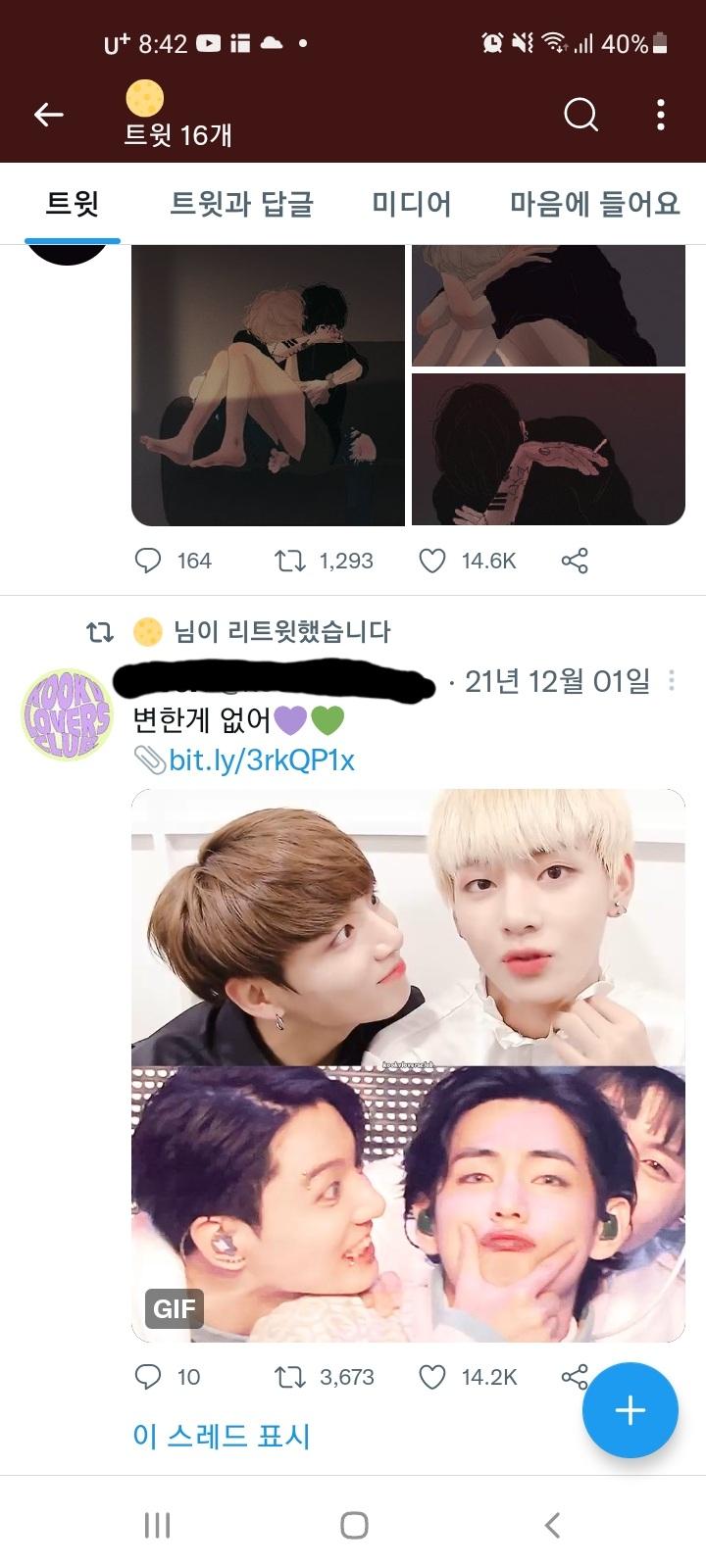Viewport: 706px width, 1568px height.
Task: Like the tweet with 14.2K likes
Action: (432, 1377)
